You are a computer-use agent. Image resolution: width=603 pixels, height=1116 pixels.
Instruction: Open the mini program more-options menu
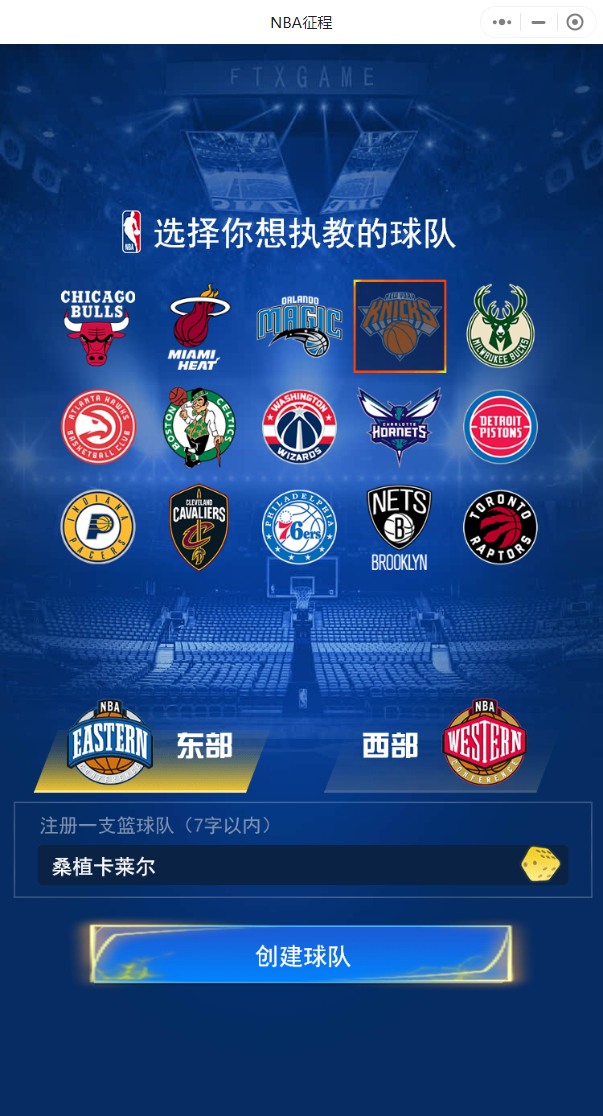502,22
